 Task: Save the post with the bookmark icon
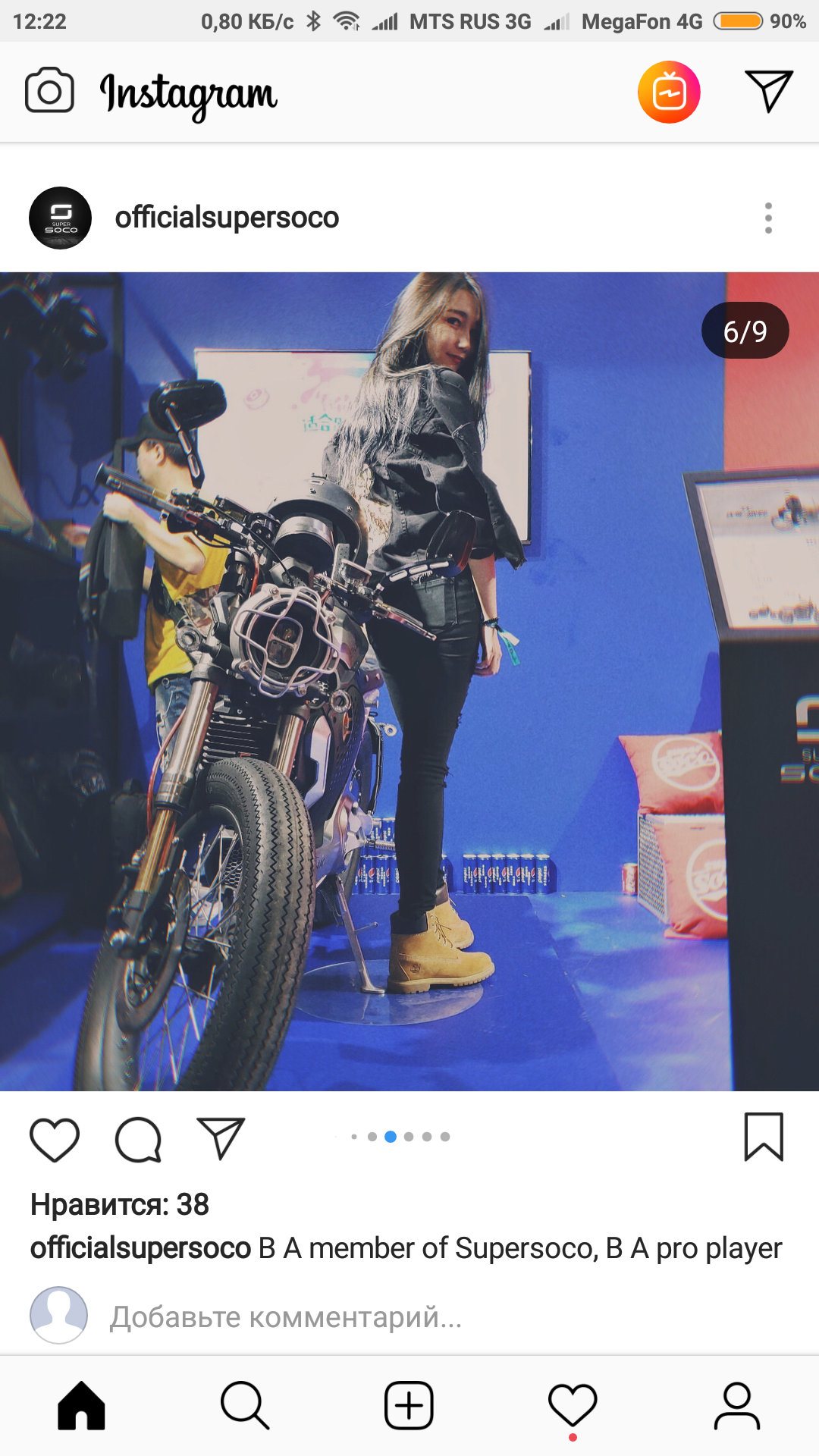763,1137
